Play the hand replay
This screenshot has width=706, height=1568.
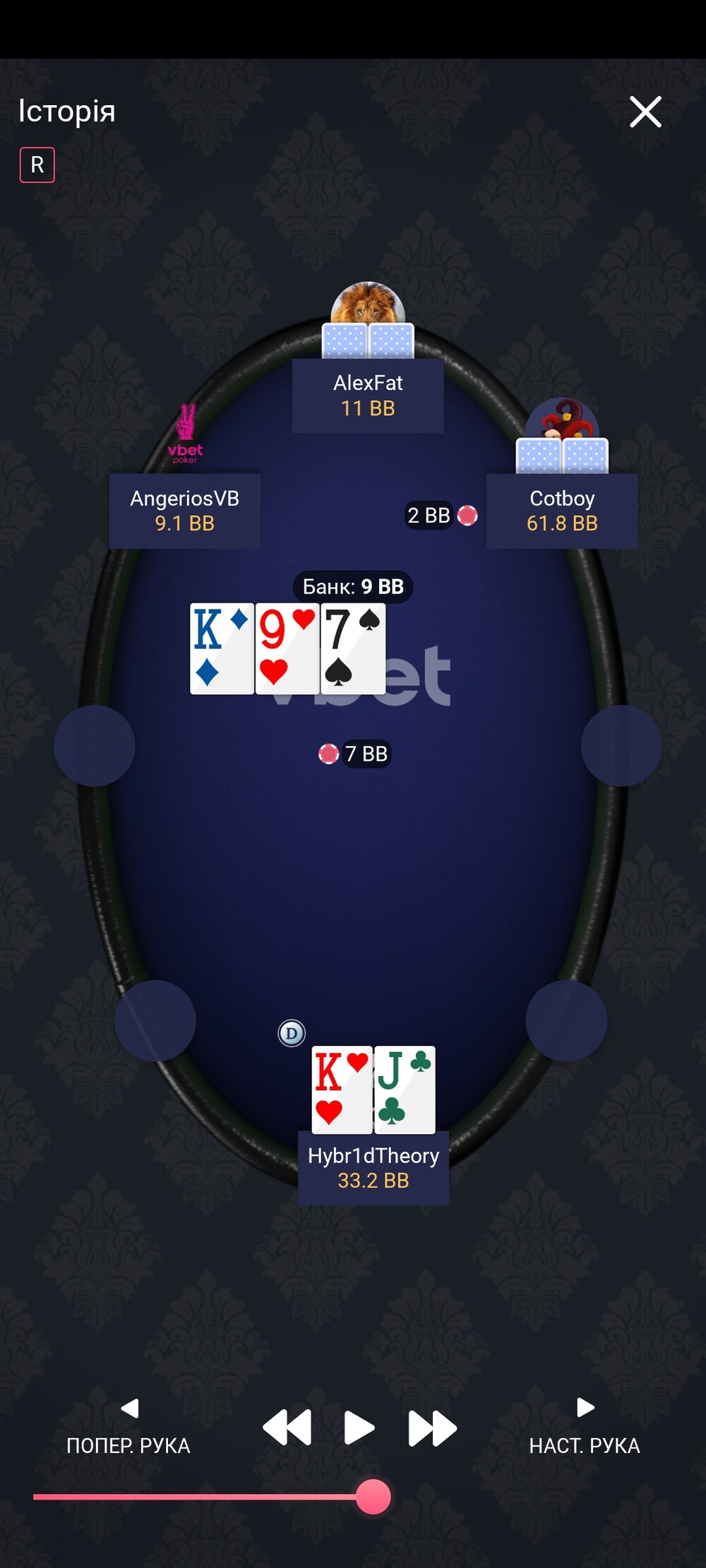359,1428
